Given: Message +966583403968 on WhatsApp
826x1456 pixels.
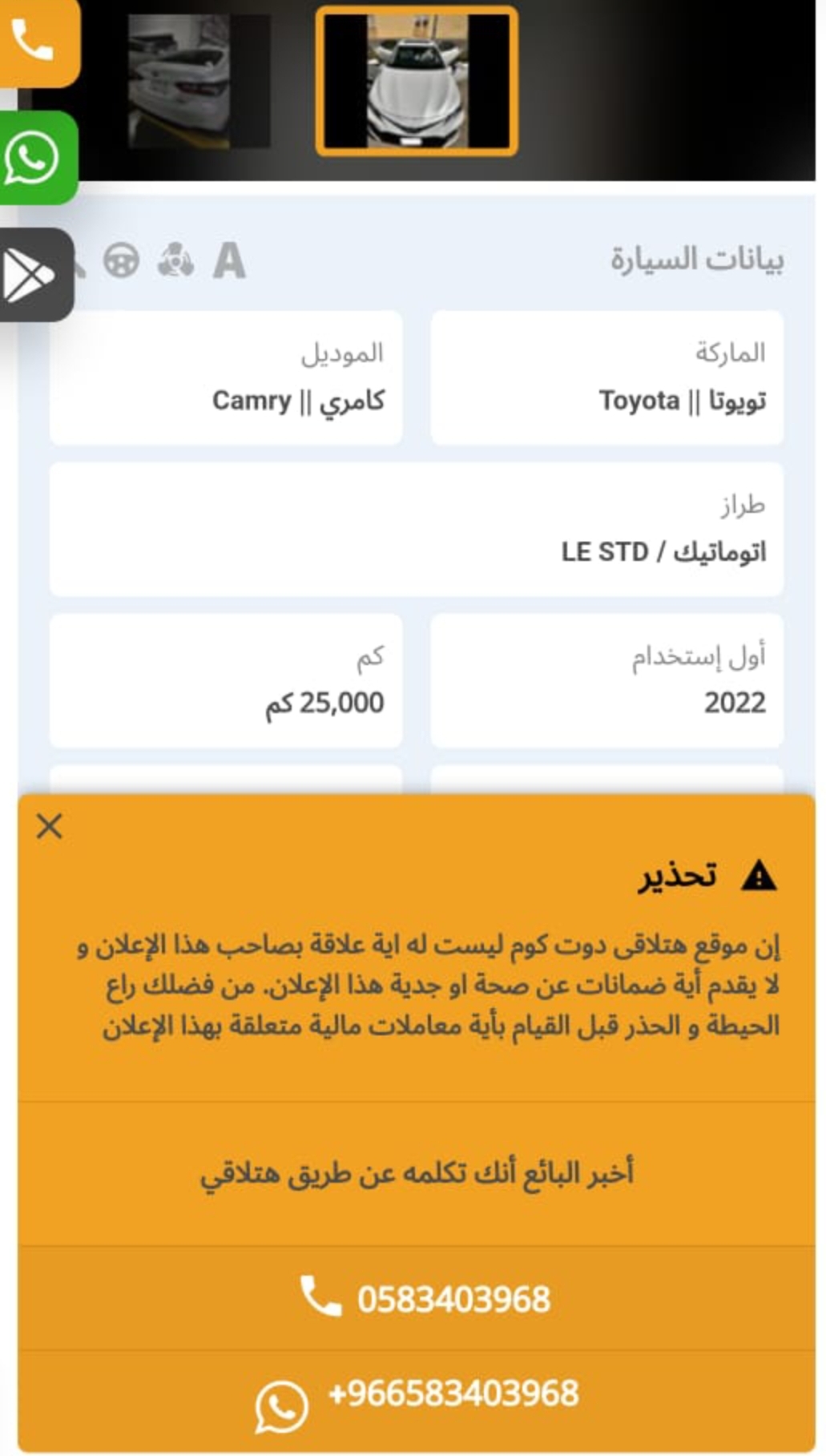Looking at the screenshot, I should point(417,1400).
